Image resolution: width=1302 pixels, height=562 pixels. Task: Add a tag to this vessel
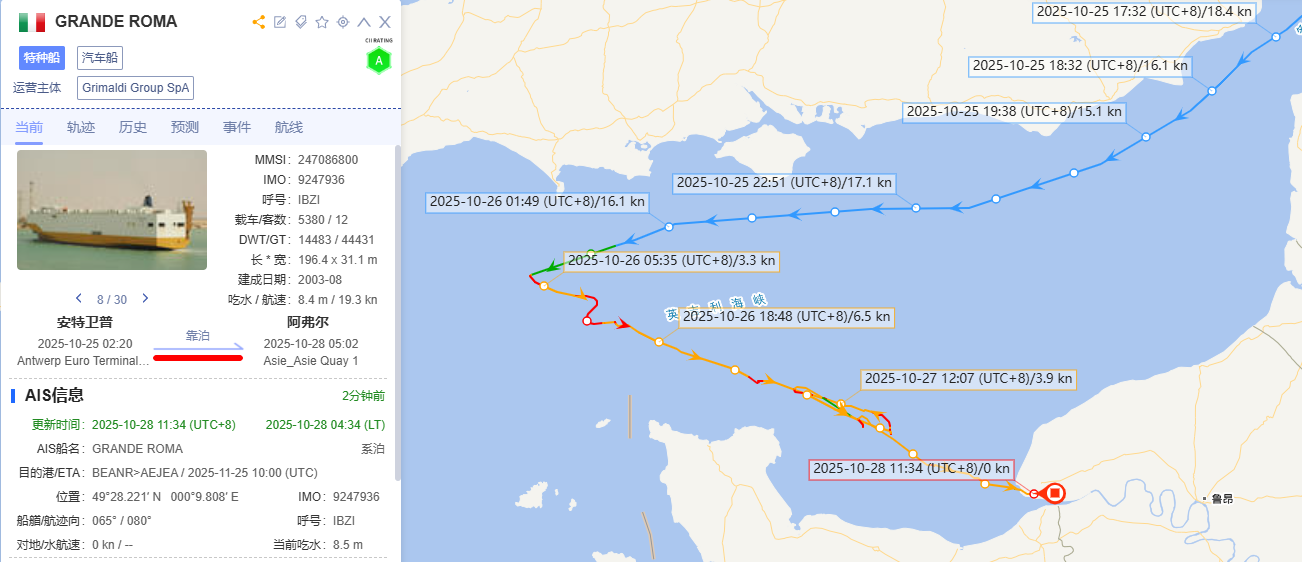point(300,22)
